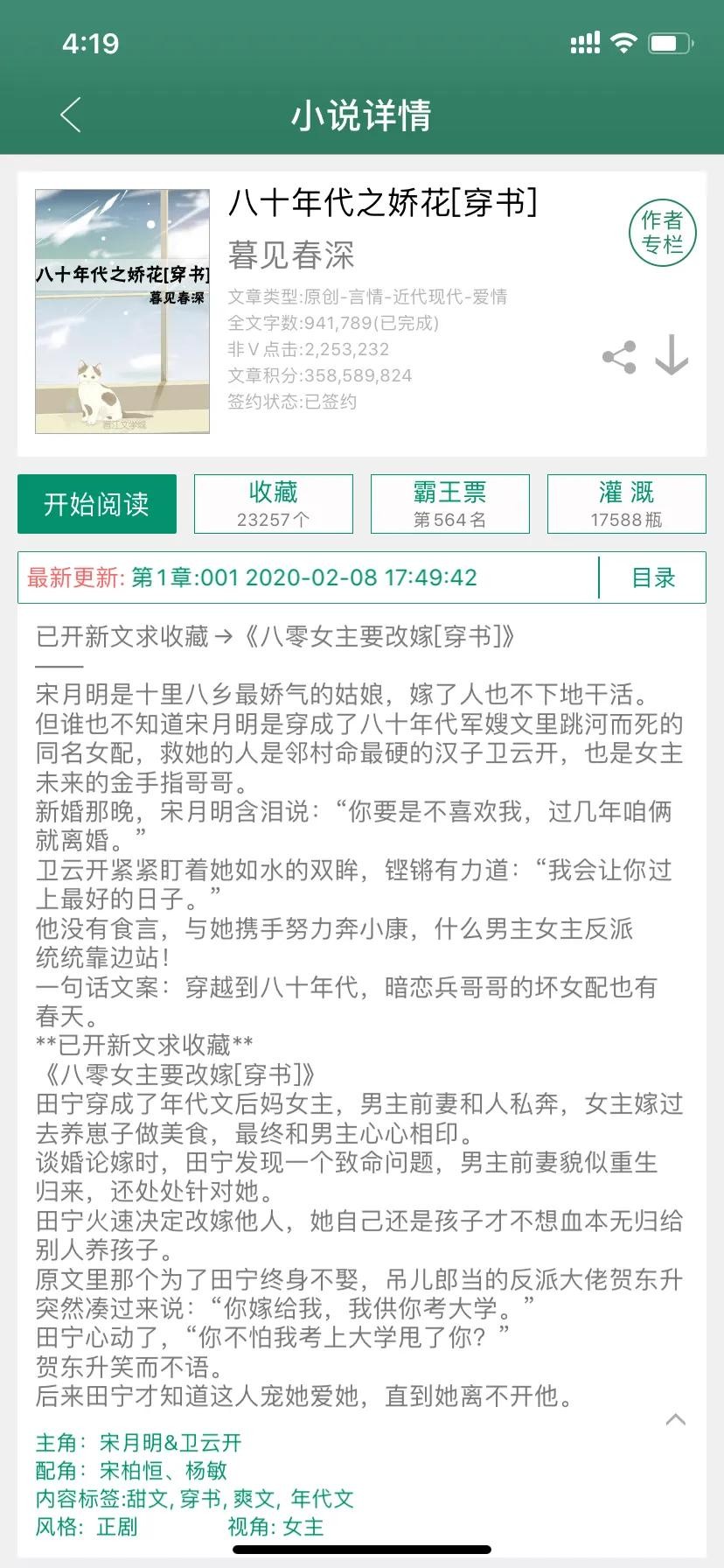View the novel cover image

pyautogui.click(x=122, y=311)
